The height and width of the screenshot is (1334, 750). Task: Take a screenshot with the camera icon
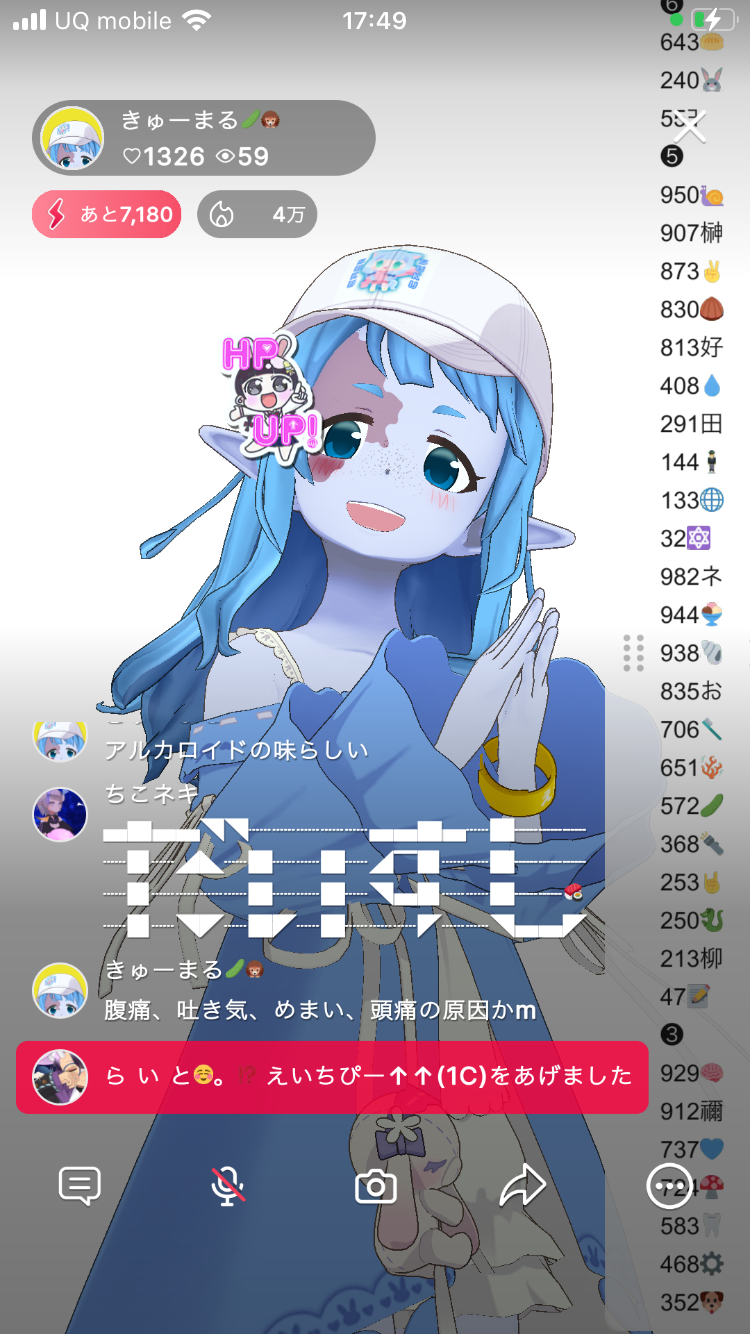coord(376,1187)
